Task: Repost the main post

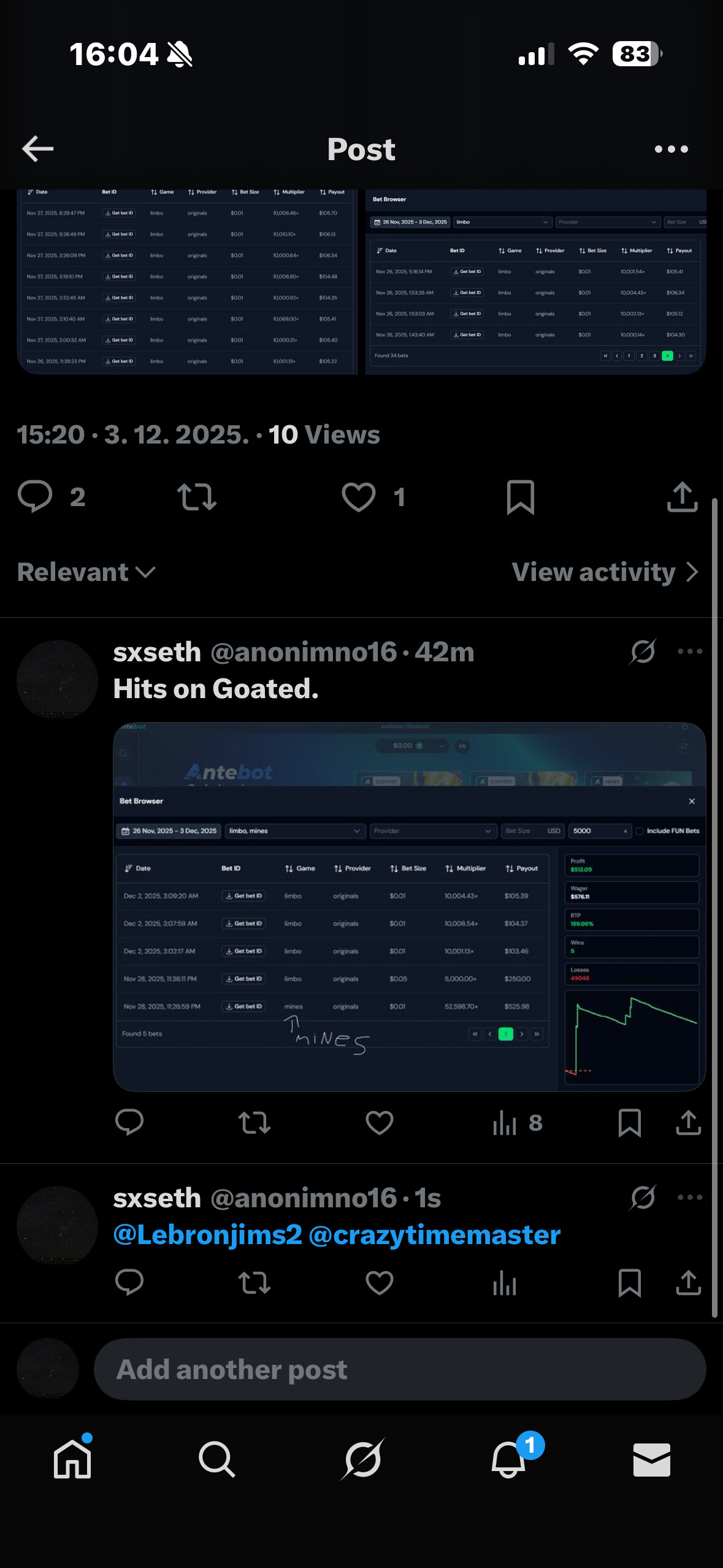Action: (196, 497)
